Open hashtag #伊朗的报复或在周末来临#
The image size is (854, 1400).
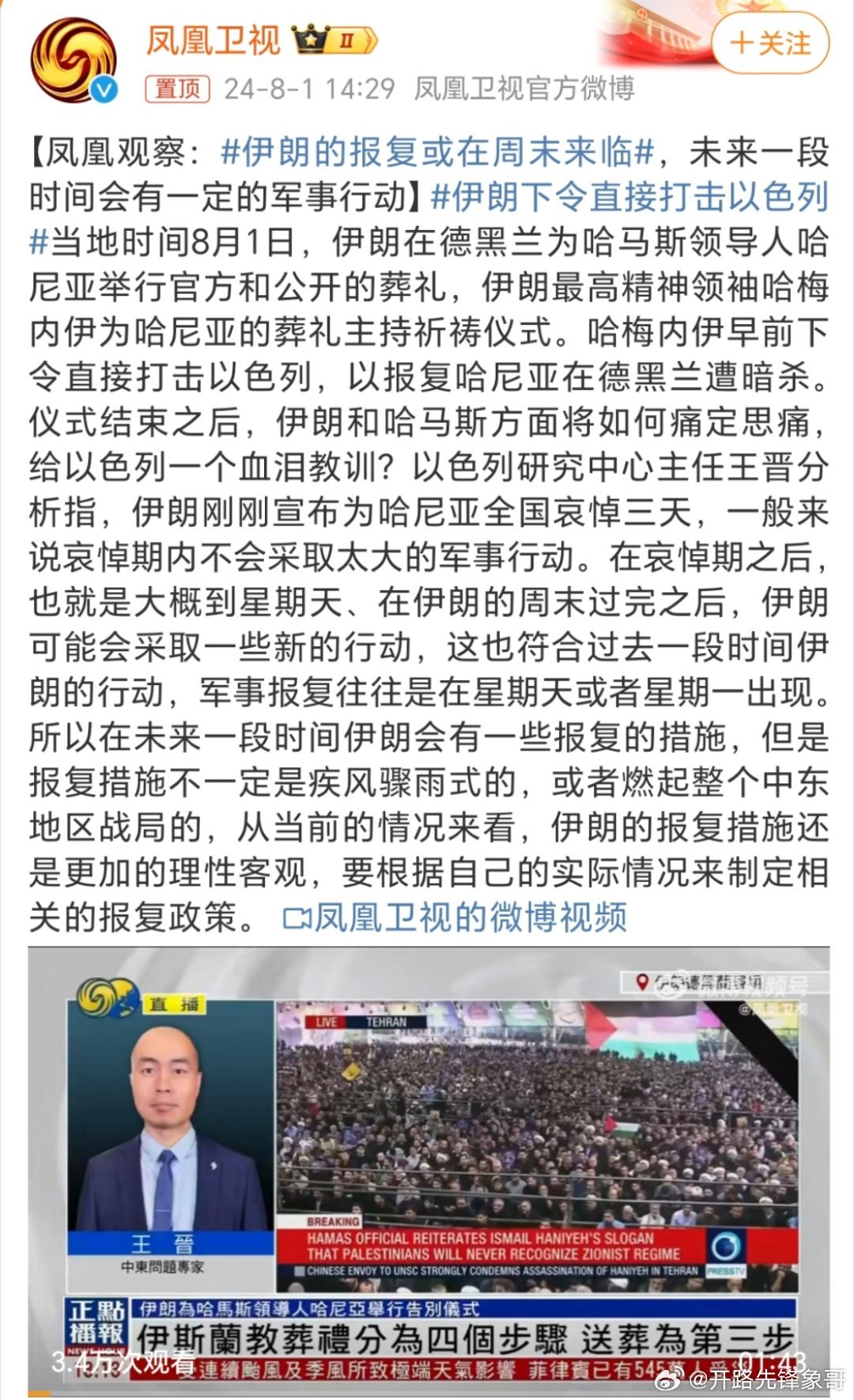(x=438, y=151)
